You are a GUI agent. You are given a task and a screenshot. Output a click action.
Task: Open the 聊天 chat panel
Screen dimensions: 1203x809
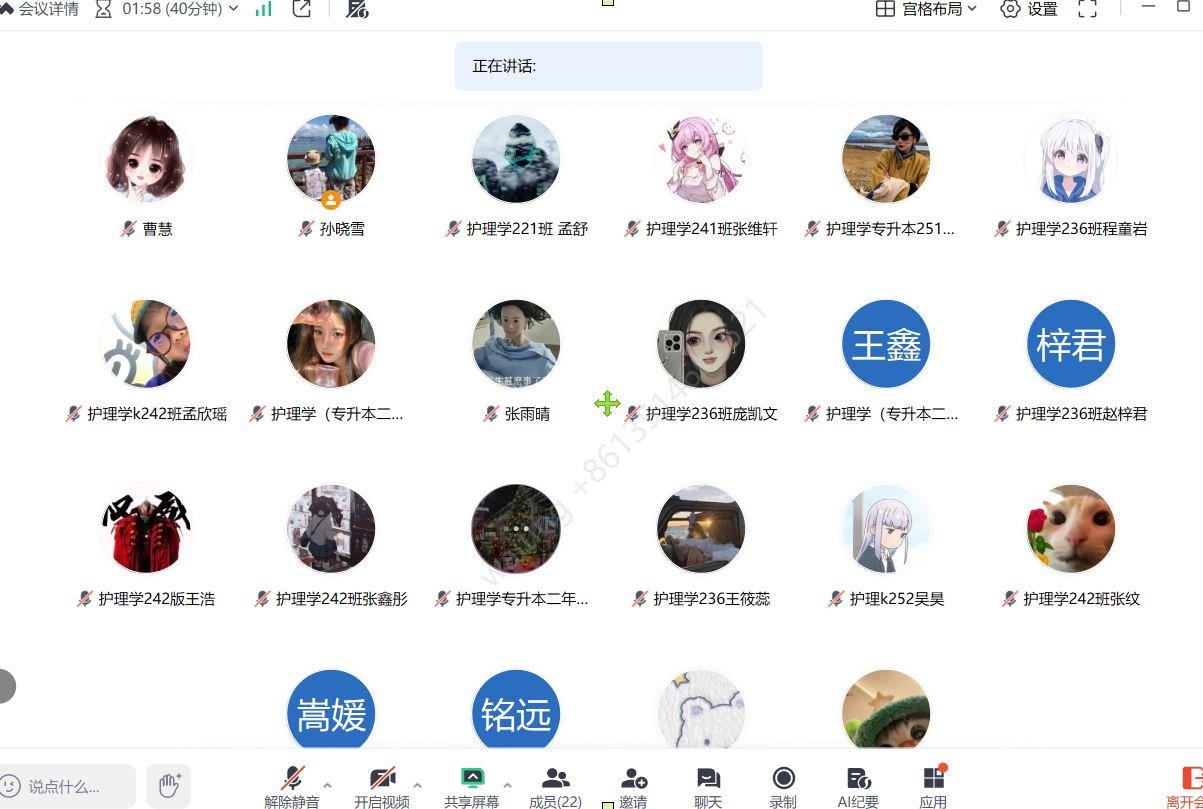(708, 786)
